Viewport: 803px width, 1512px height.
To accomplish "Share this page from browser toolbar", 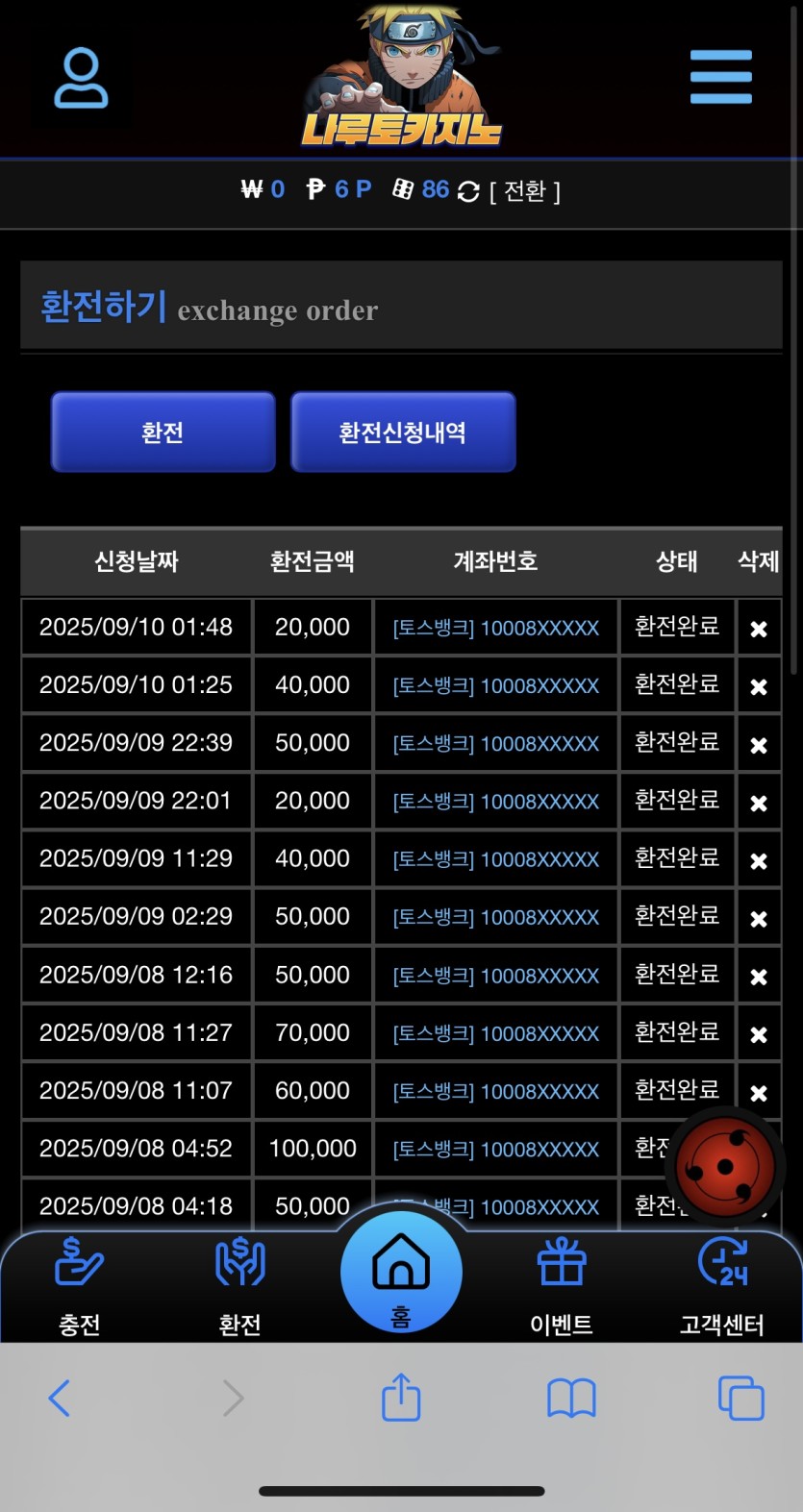I will coord(401,1398).
